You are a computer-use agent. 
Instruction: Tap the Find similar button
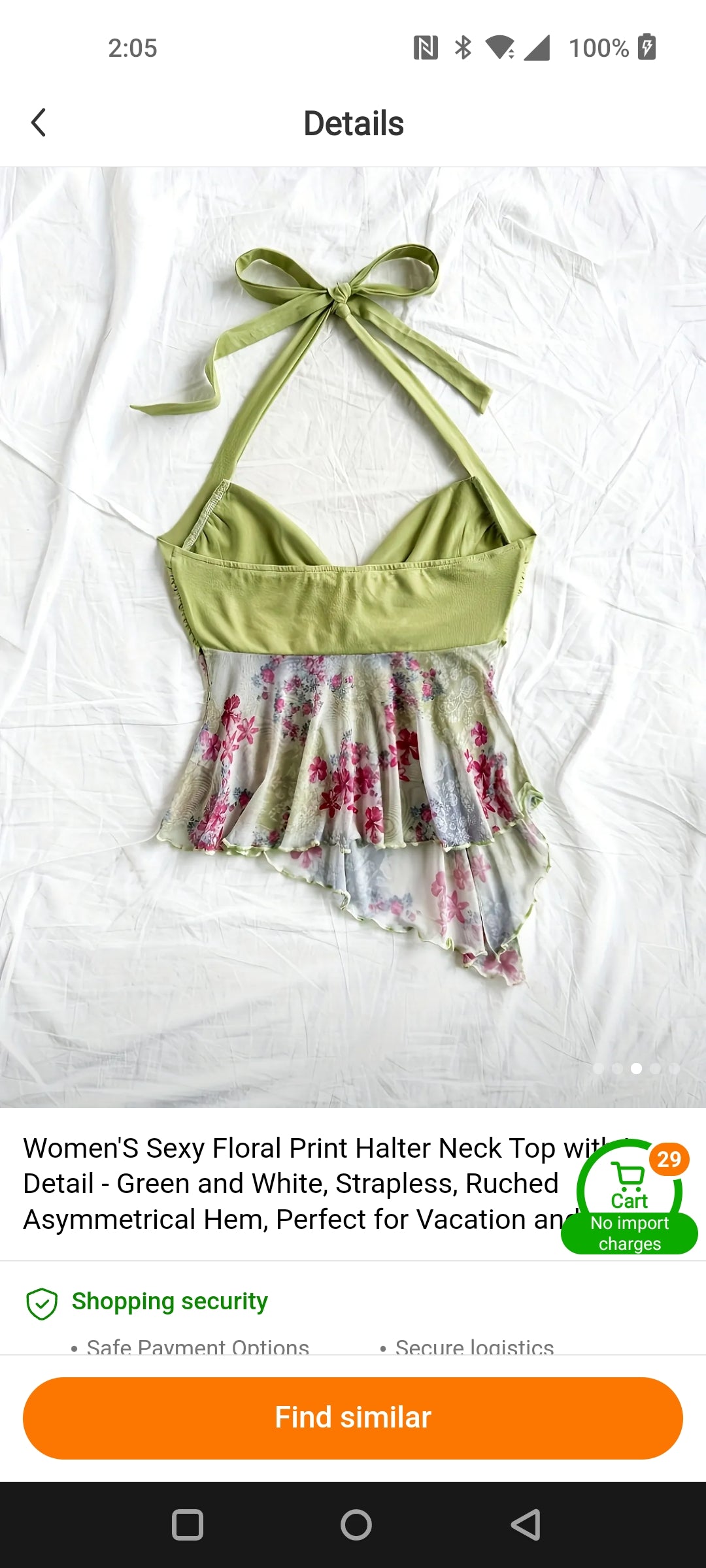coord(353,1418)
